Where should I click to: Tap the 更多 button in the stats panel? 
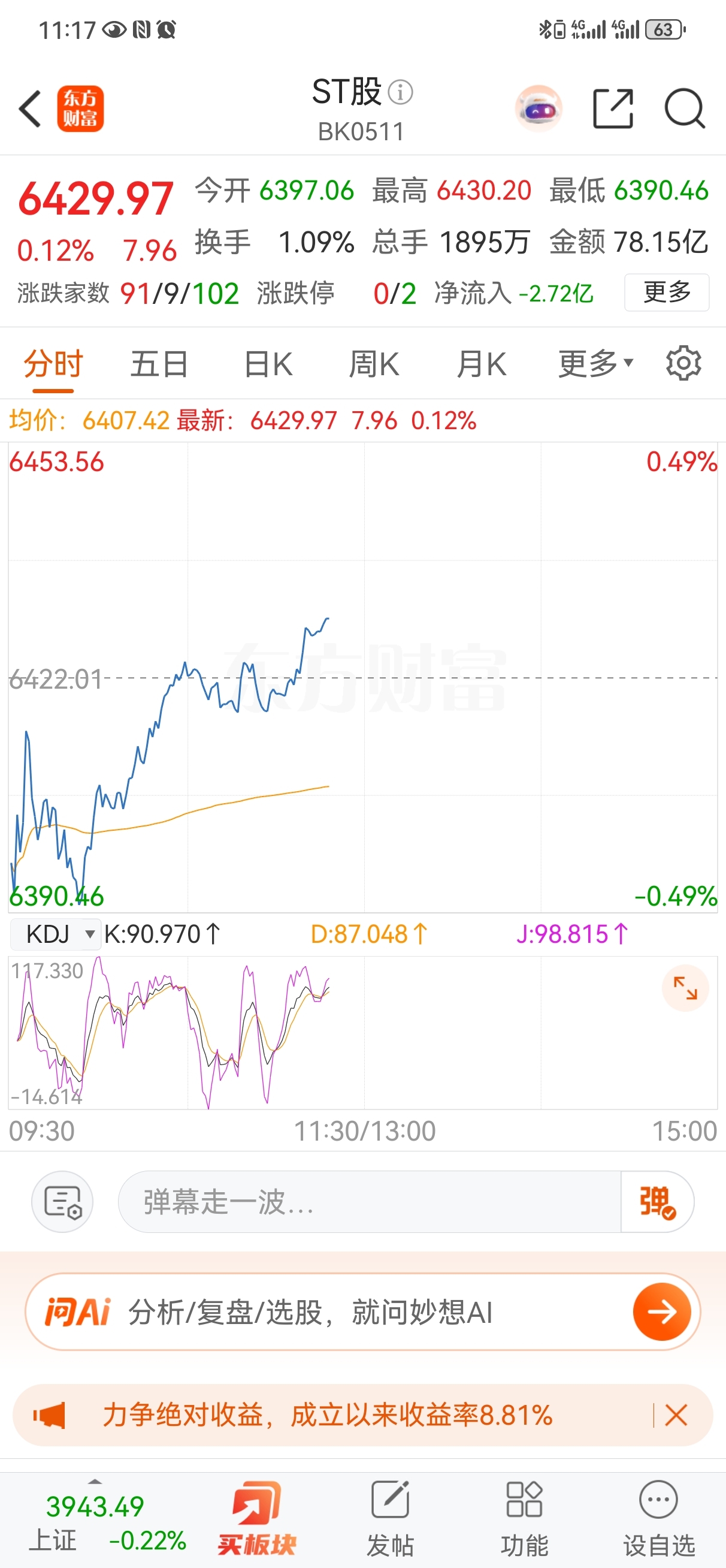[x=667, y=293]
